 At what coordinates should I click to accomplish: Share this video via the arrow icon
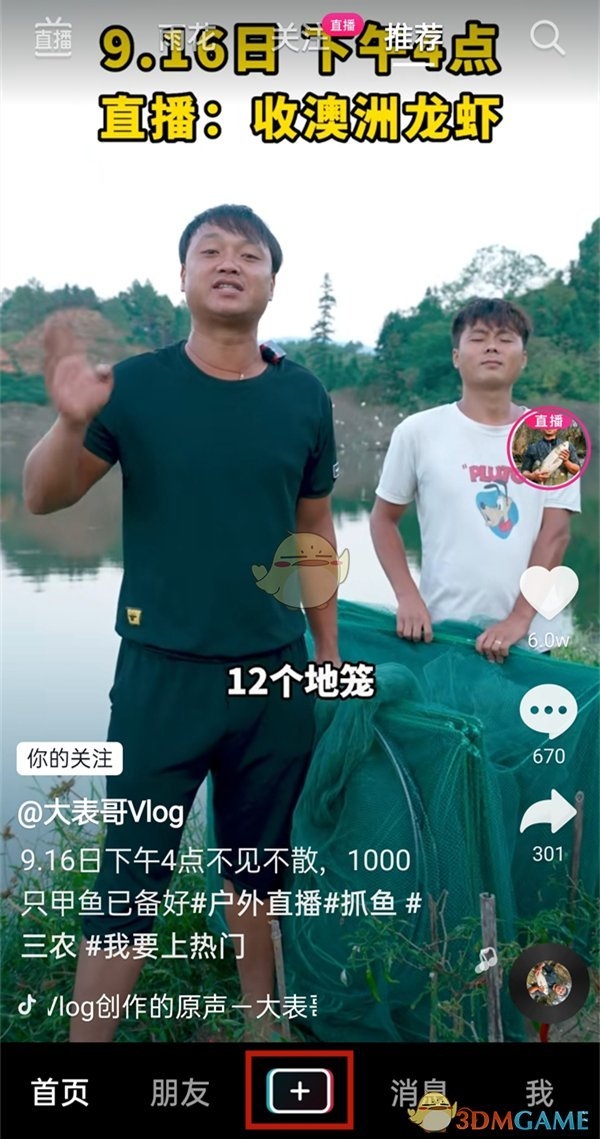point(548,812)
